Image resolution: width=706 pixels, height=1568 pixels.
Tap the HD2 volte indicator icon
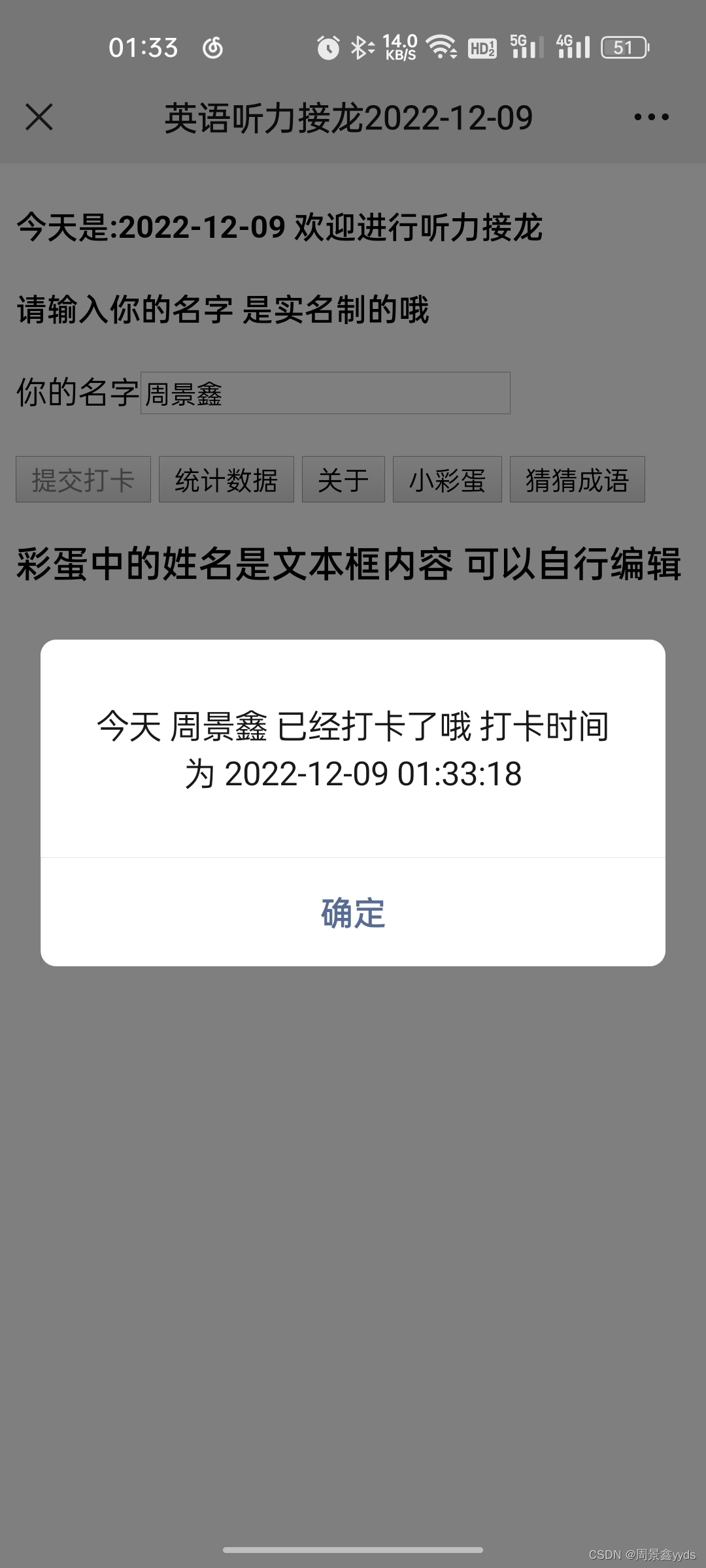[484, 47]
